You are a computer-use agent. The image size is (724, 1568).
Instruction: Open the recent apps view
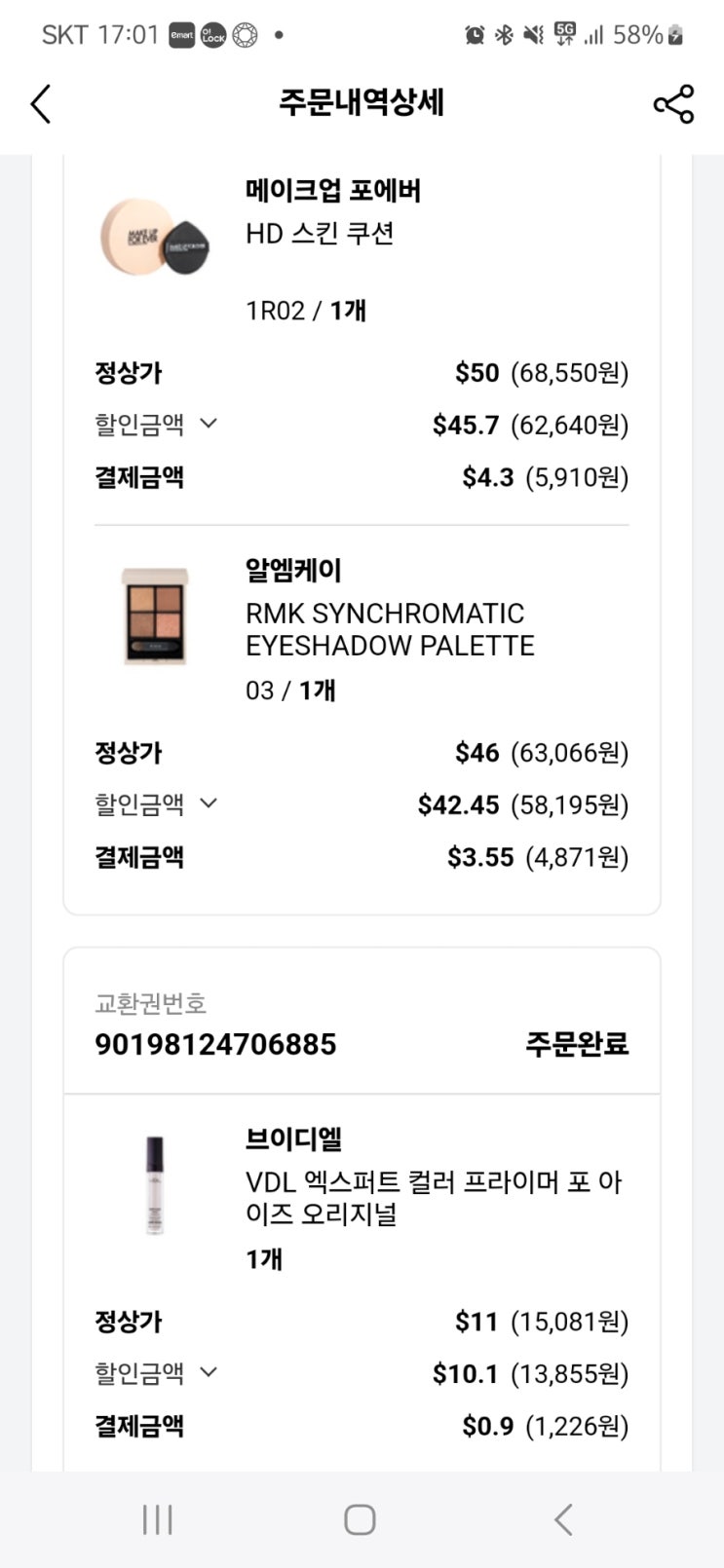[157, 1519]
